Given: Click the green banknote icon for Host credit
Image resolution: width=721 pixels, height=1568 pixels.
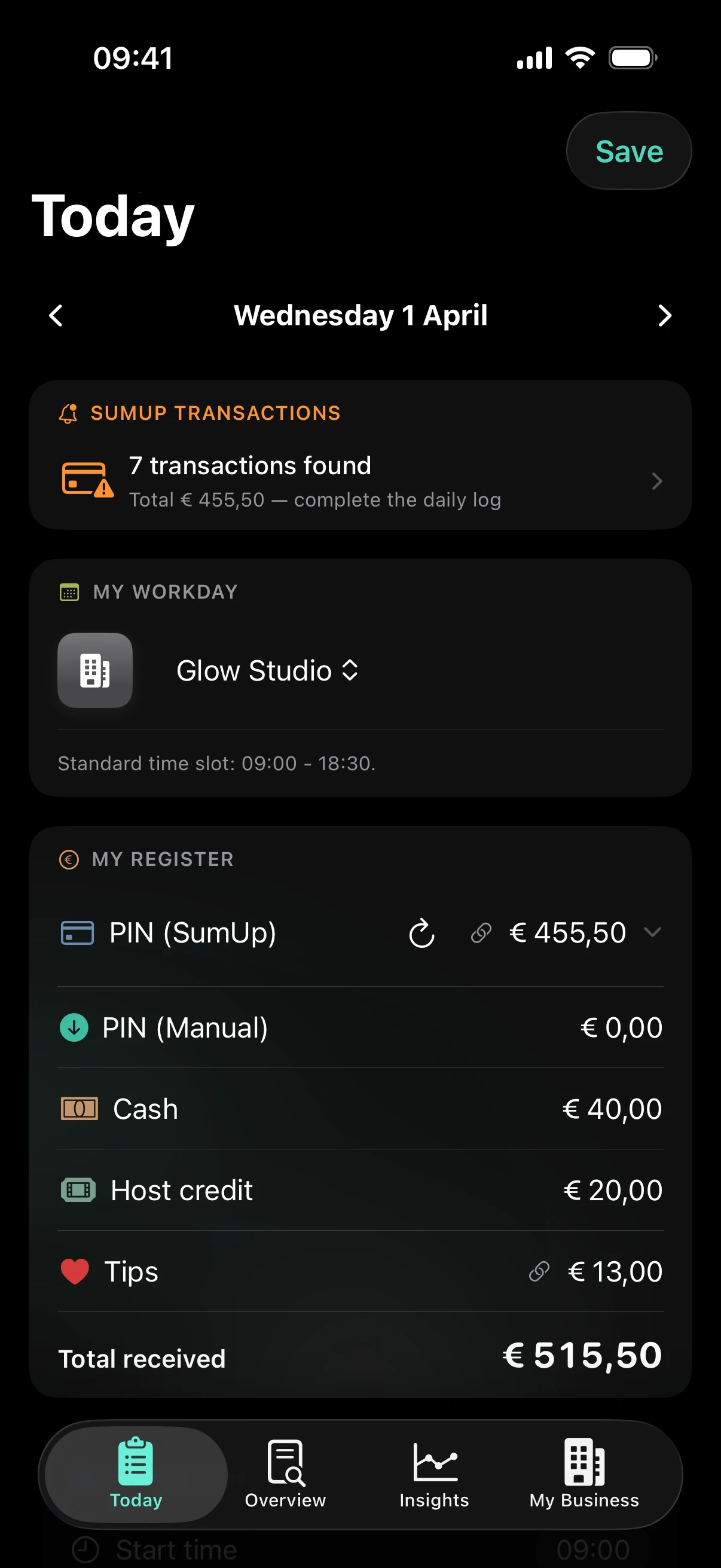Looking at the screenshot, I should [79, 1189].
